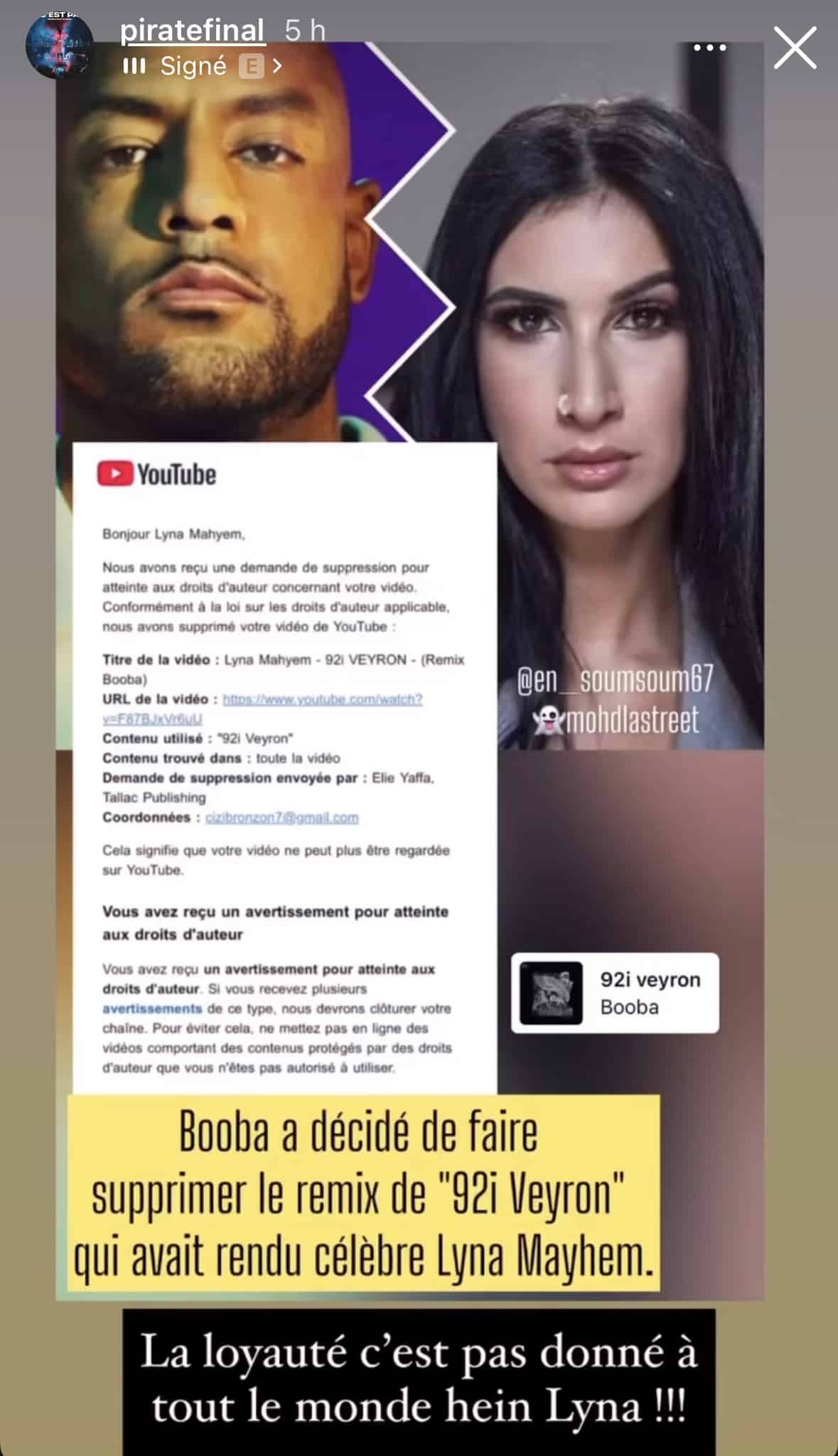Close the story viewer

pyautogui.click(x=795, y=48)
